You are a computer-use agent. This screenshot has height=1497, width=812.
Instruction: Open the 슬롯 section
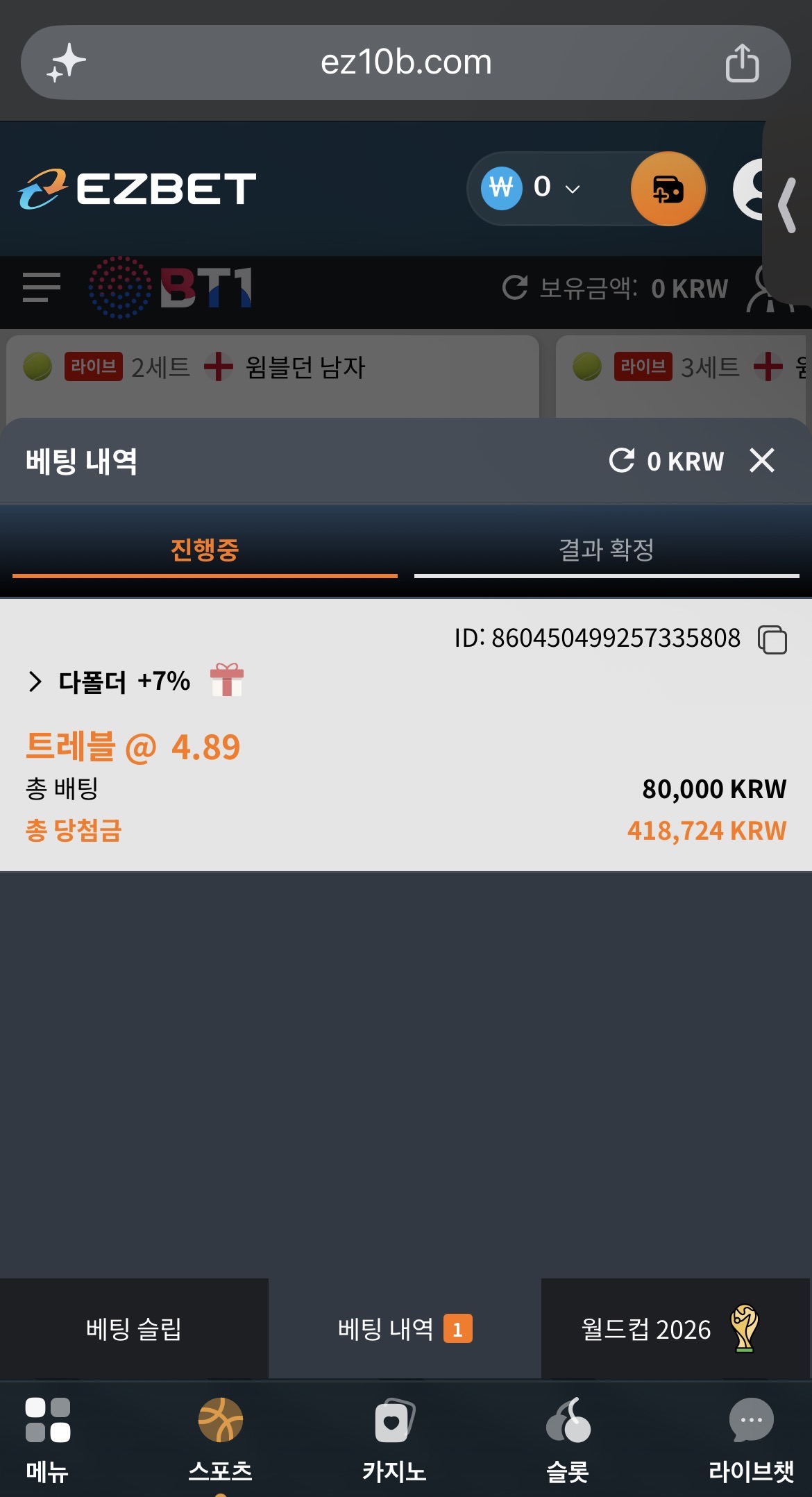[568, 1439]
